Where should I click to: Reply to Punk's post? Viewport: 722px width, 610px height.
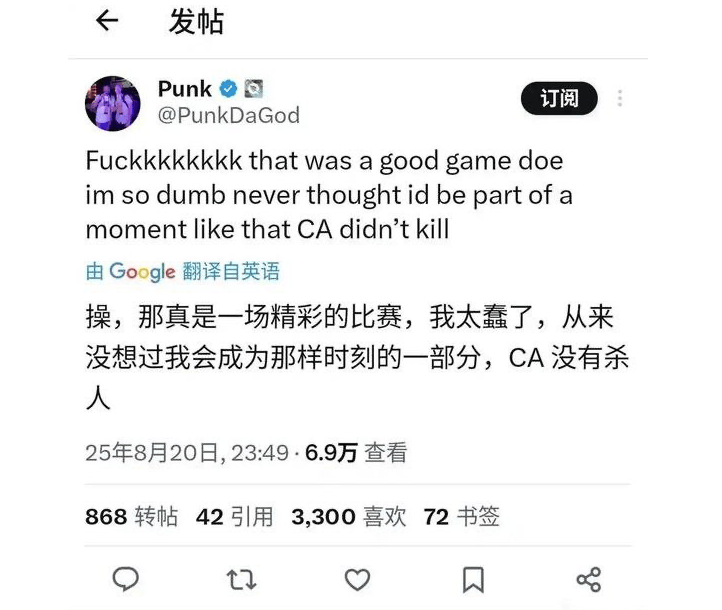point(125,578)
